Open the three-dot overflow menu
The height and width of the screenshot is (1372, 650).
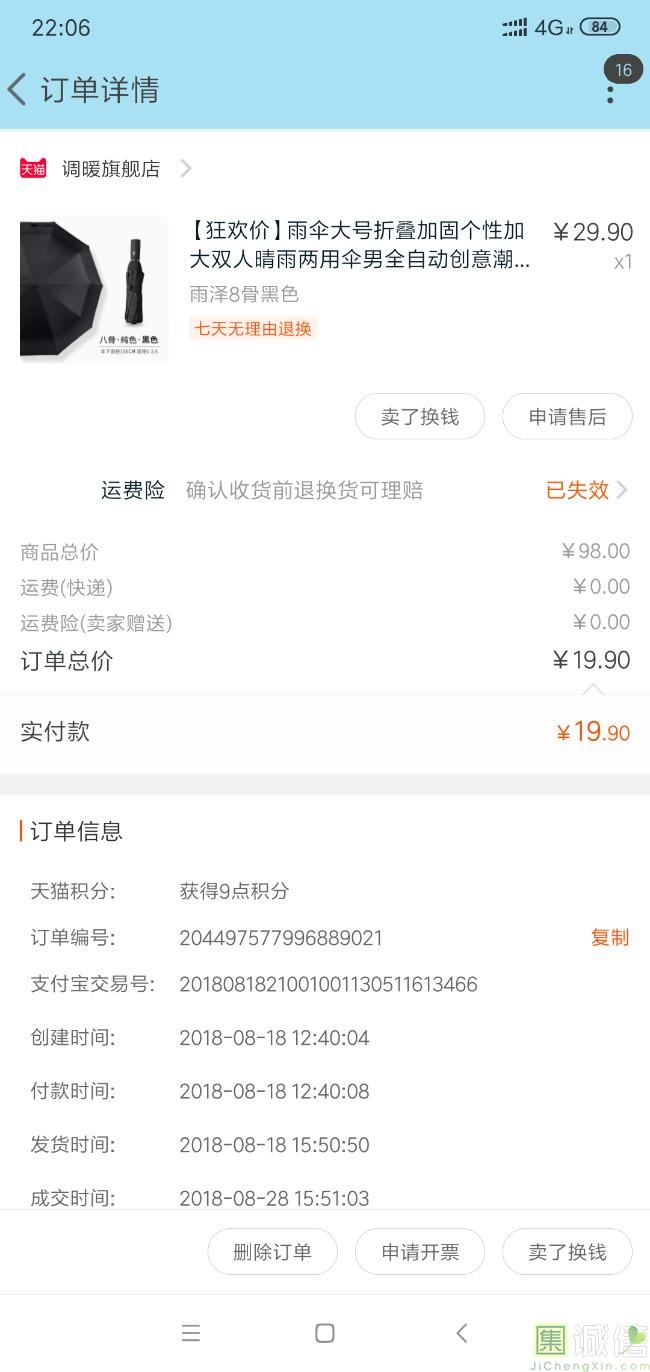610,94
